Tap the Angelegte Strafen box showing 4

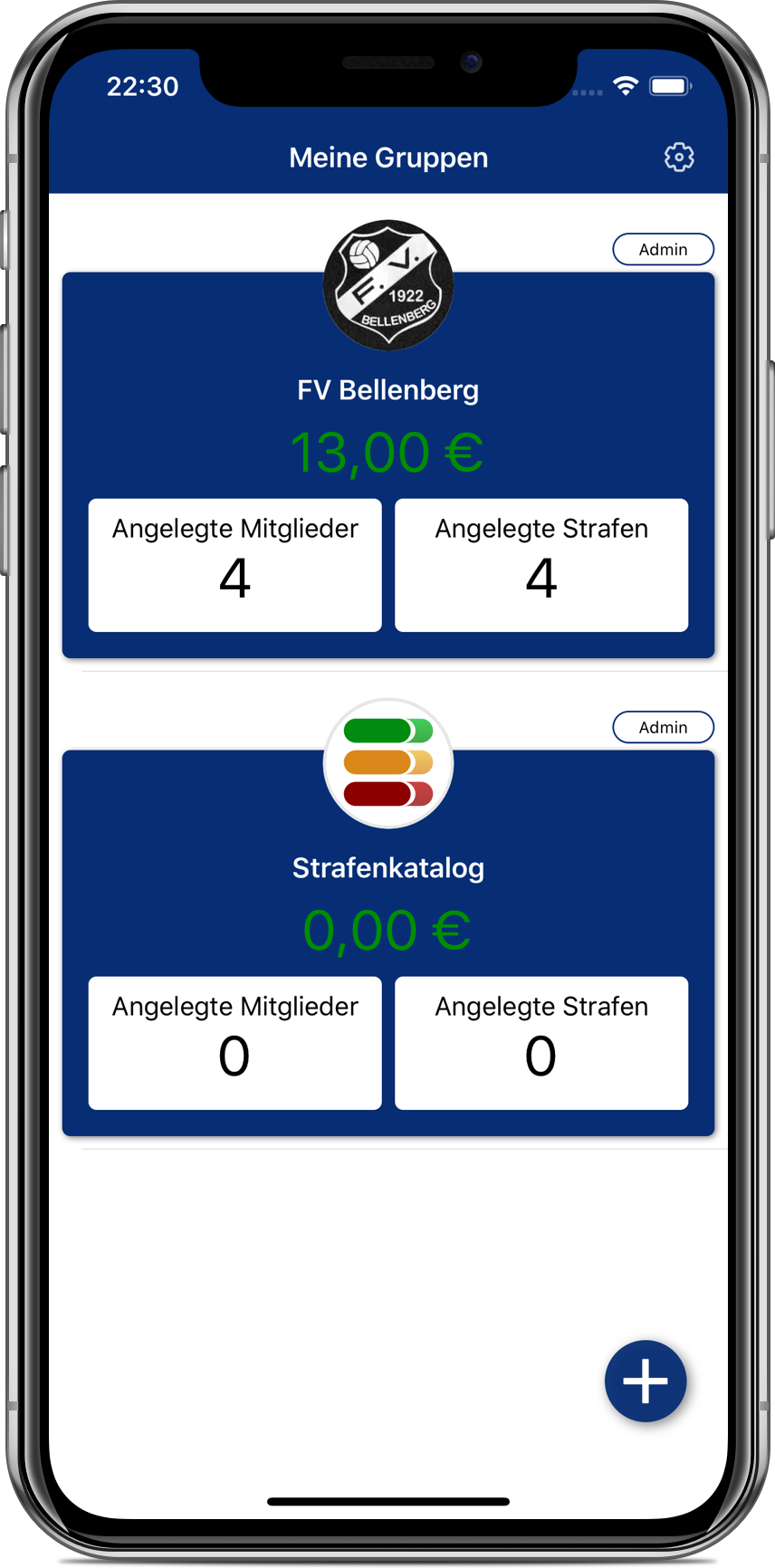pos(541,564)
